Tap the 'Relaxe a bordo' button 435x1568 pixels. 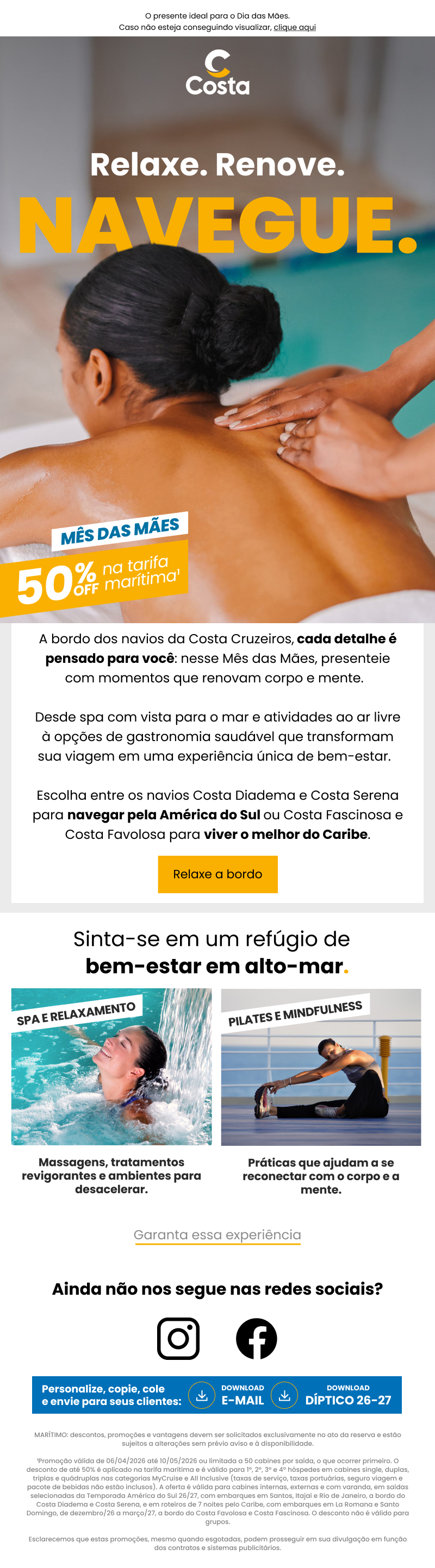coord(217,874)
